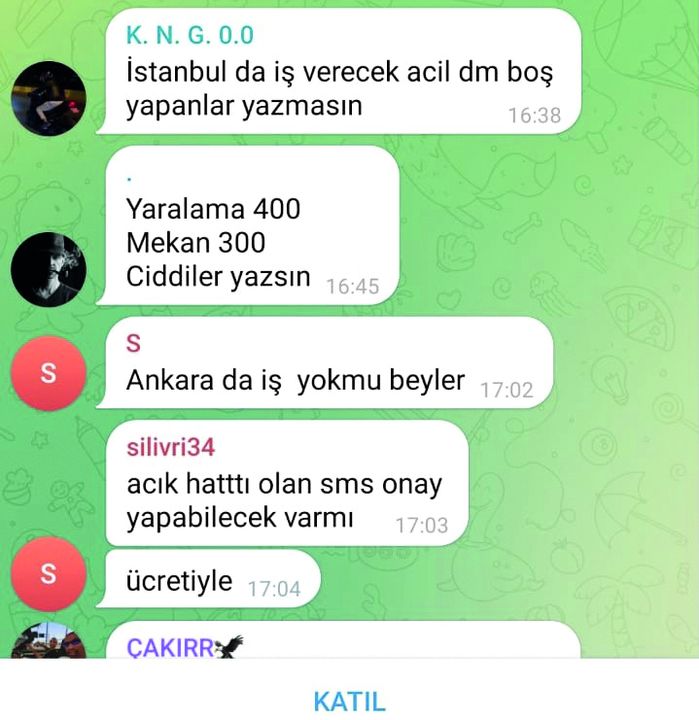Open K. N. G. 0.0's profile avatar
Screen dimensions: 699x720
click(x=49, y=98)
